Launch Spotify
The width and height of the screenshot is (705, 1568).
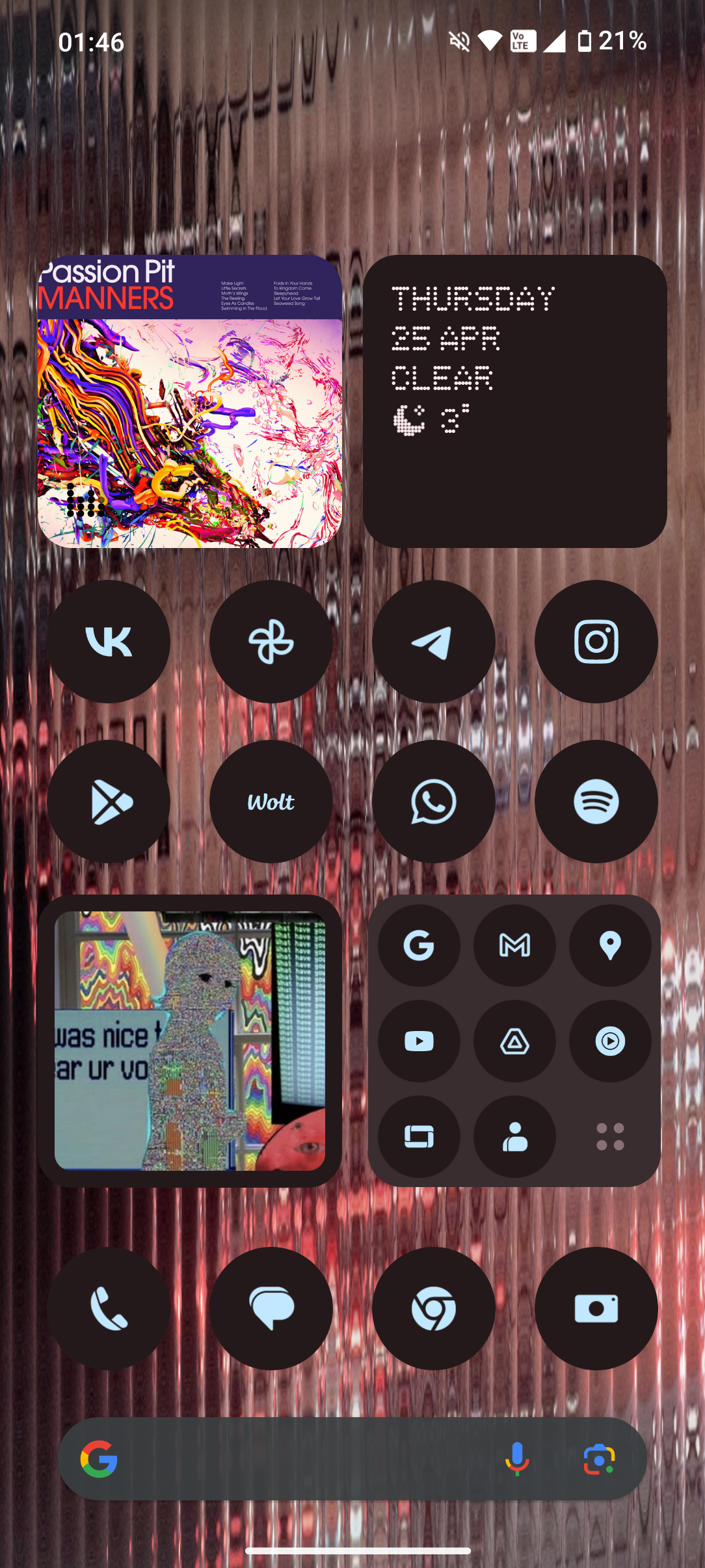tap(596, 802)
